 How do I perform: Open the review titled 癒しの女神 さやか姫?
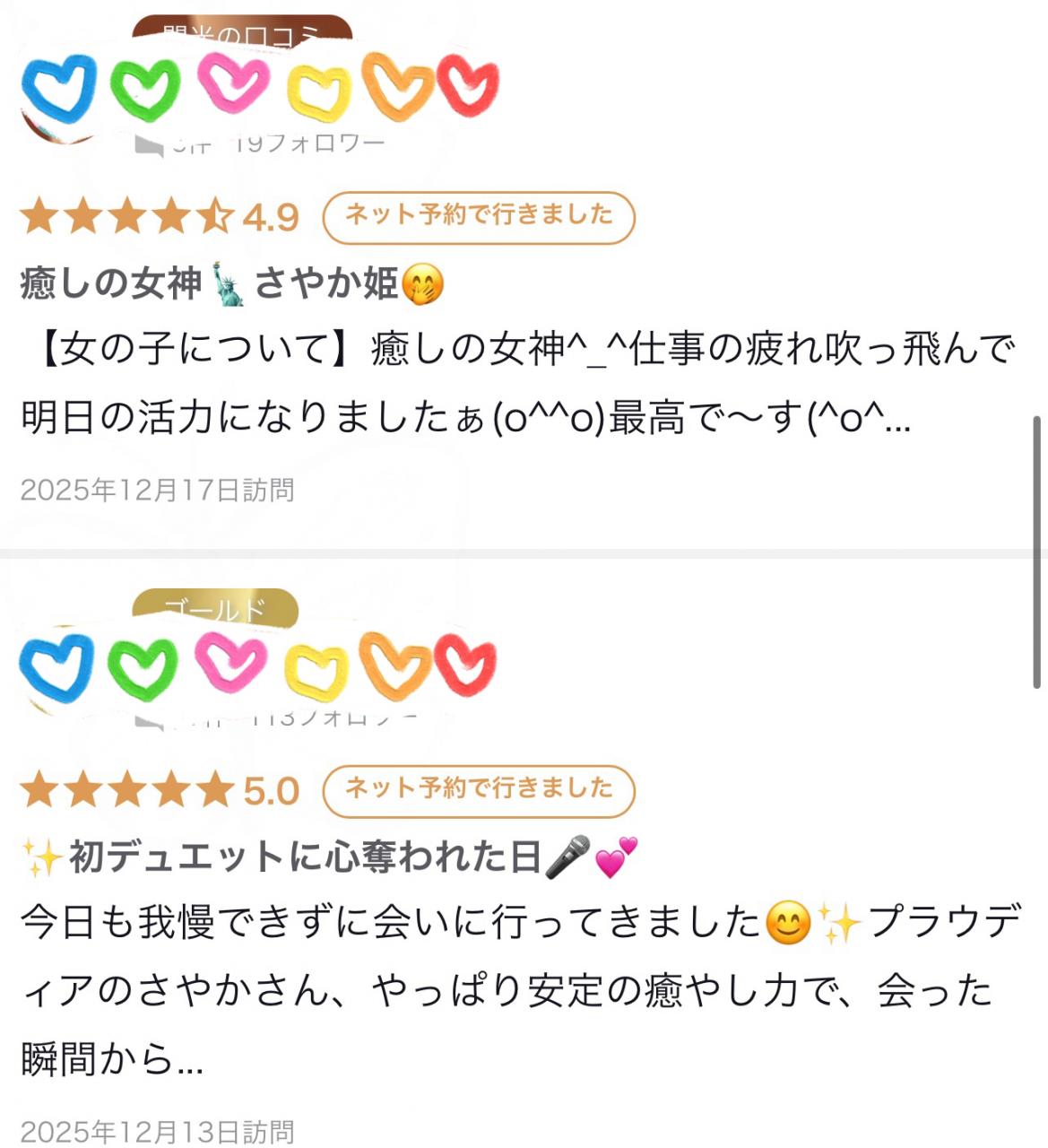(231, 284)
